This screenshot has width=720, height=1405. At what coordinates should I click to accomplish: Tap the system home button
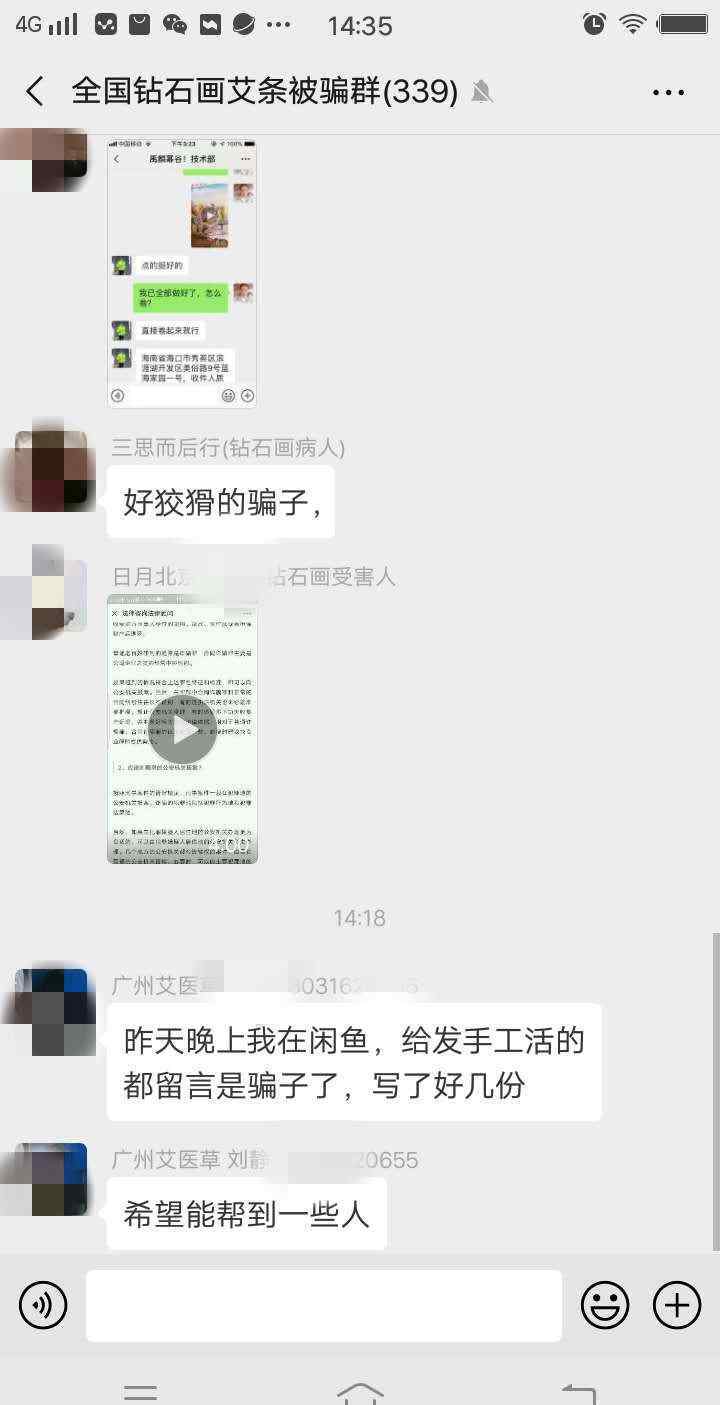point(360,1392)
